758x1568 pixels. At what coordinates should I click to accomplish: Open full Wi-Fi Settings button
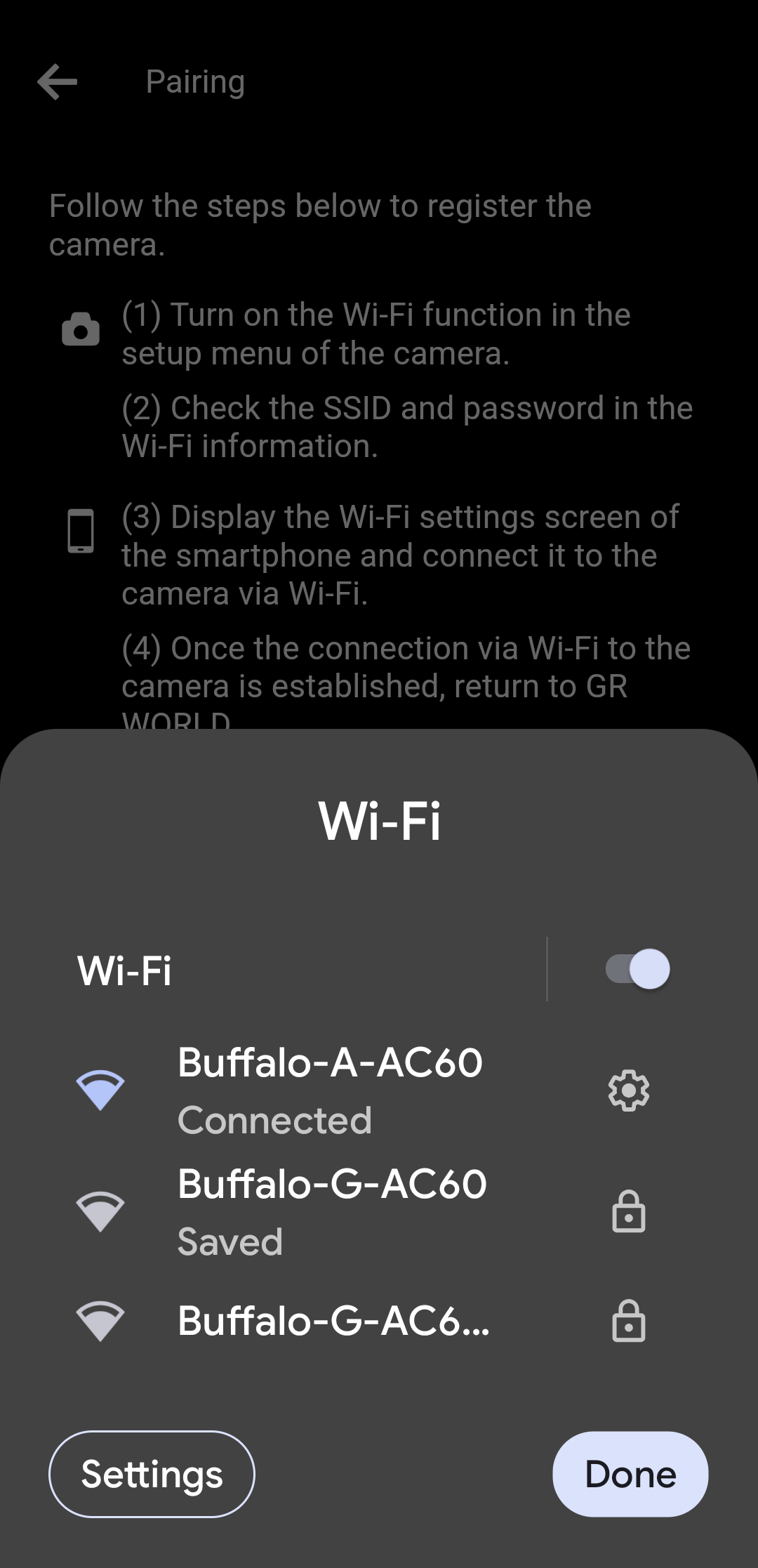click(152, 1474)
